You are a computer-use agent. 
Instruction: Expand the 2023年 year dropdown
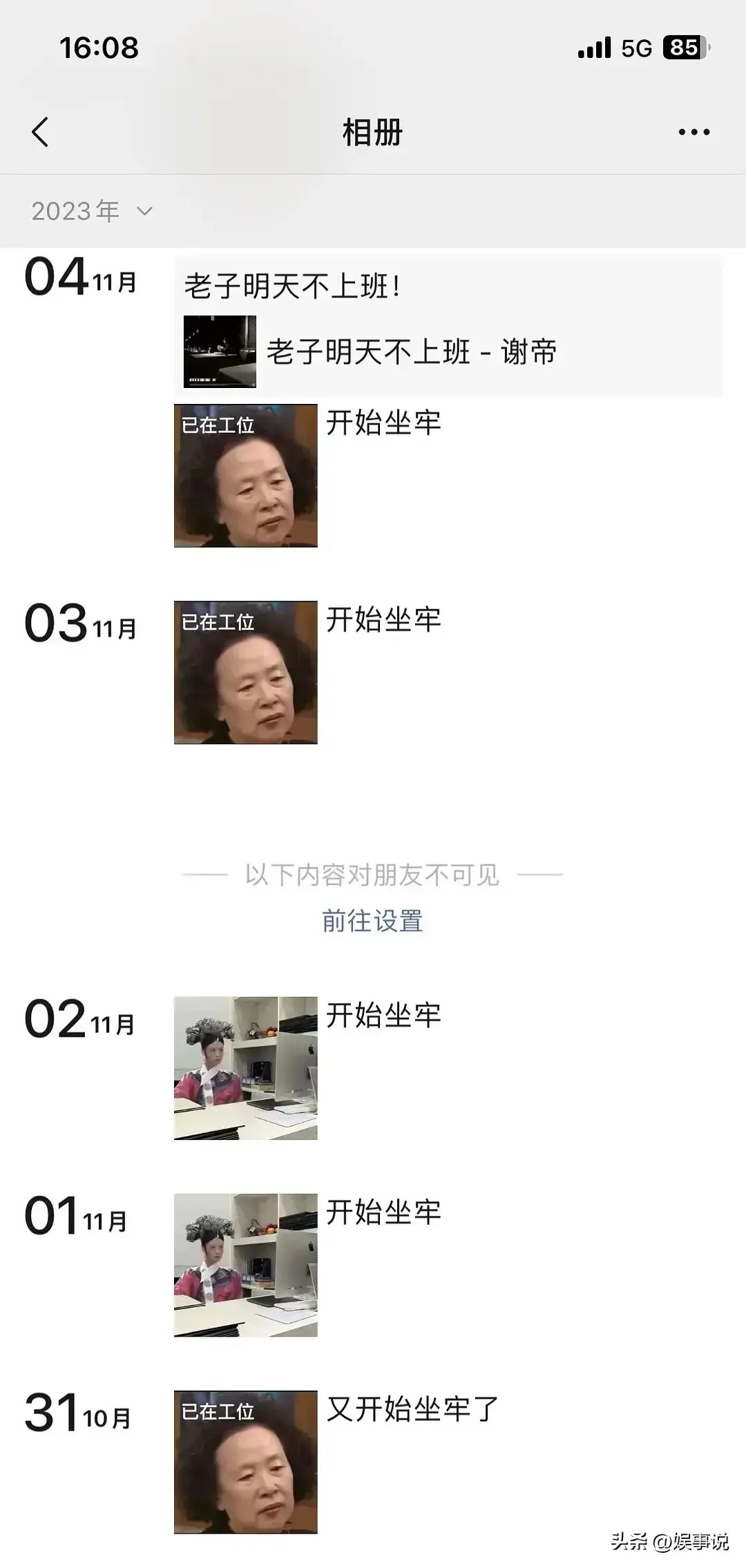click(x=91, y=211)
